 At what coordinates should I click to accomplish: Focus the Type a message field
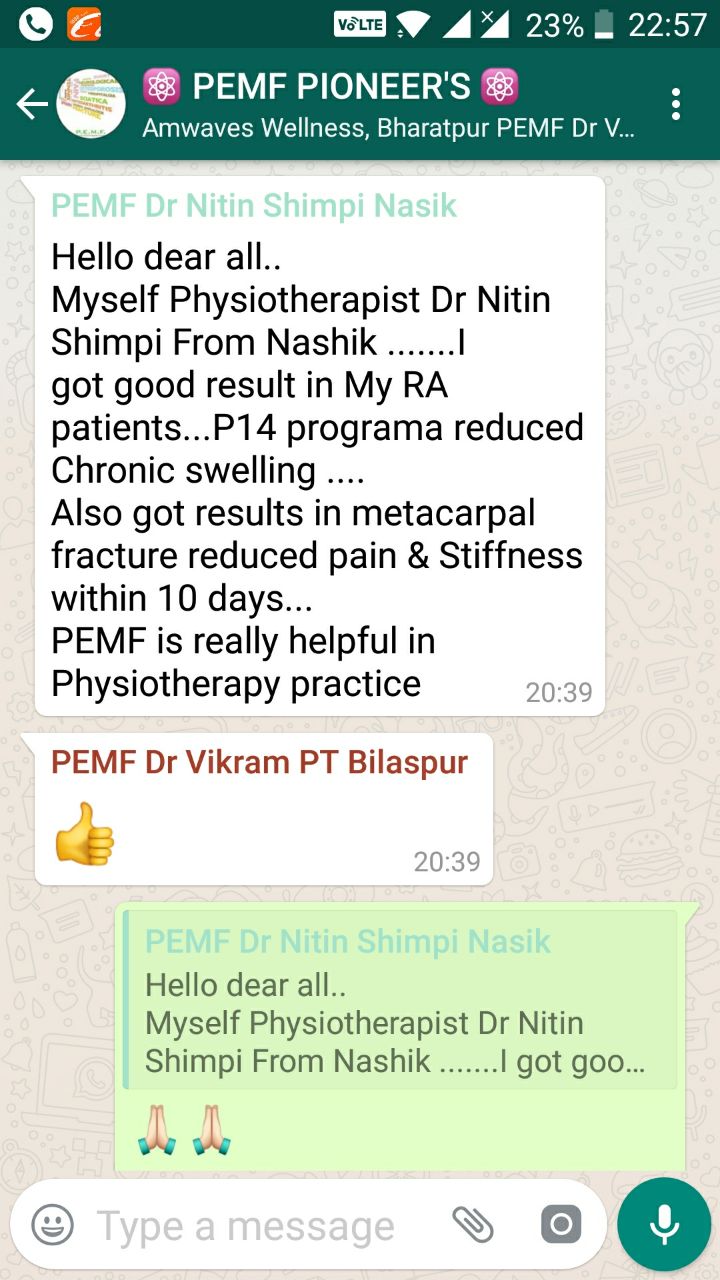click(x=250, y=1226)
